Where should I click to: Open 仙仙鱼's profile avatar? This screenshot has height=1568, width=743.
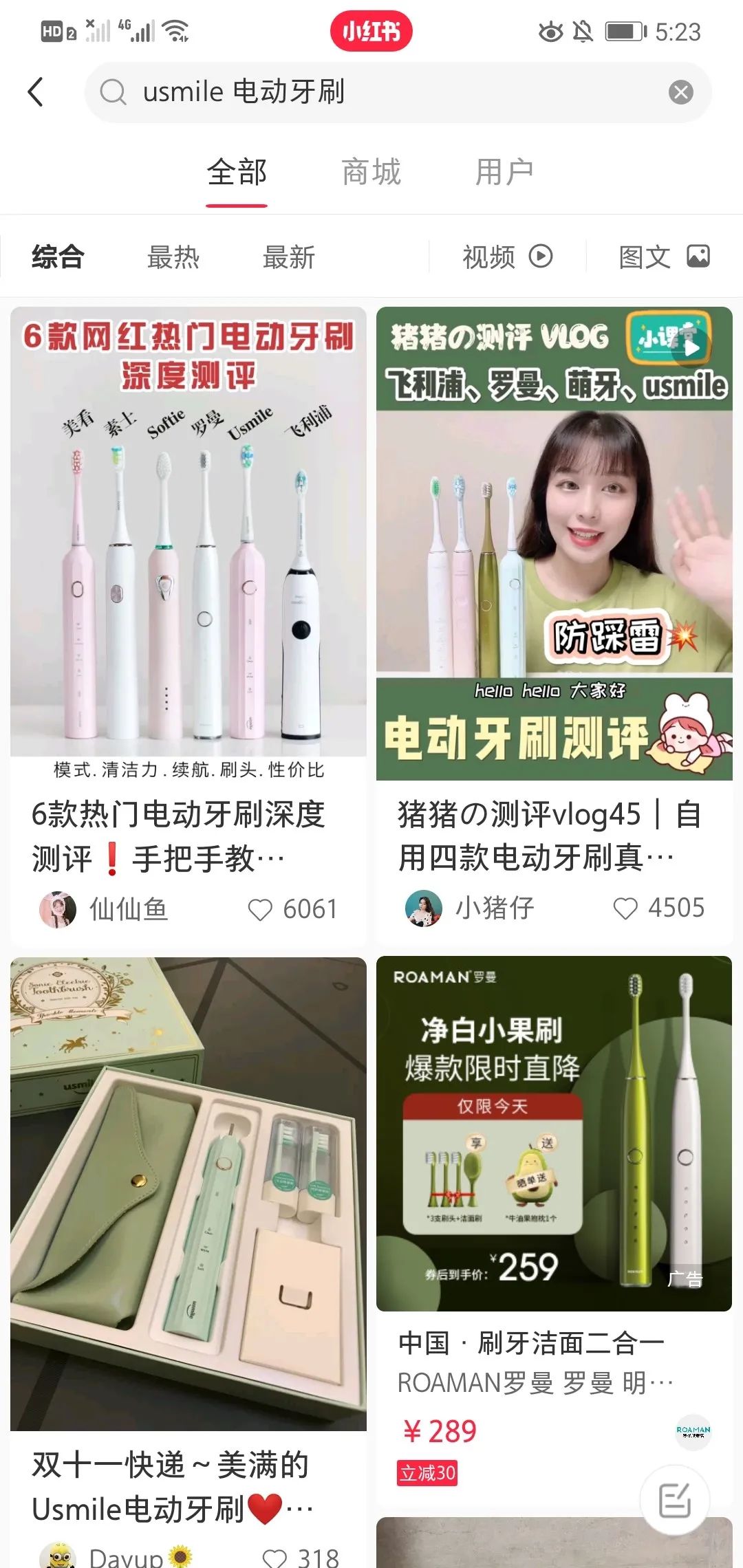click(x=58, y=909)
